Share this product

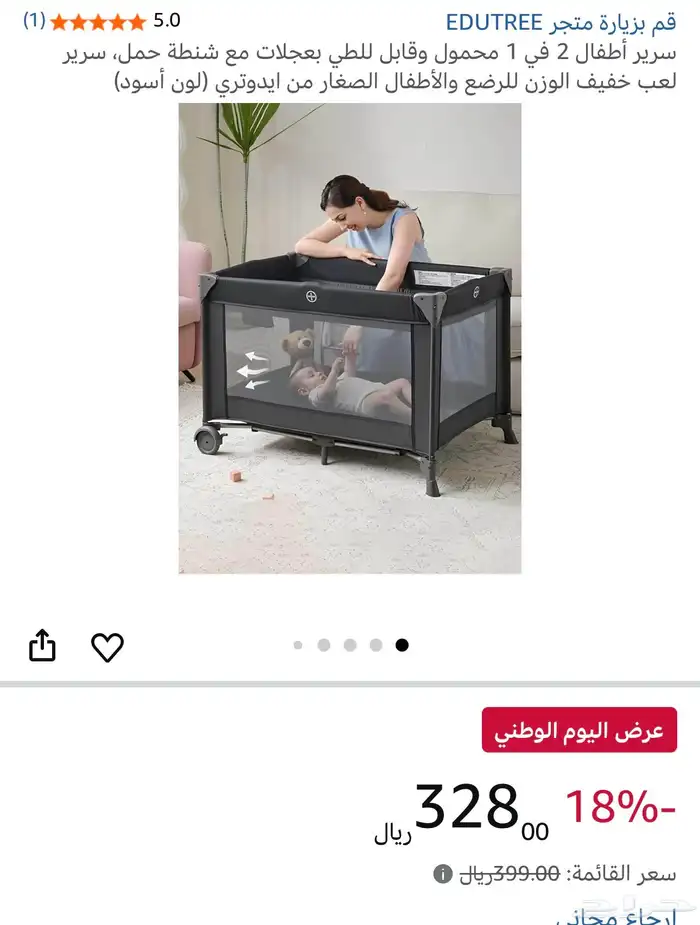(42, 647)
